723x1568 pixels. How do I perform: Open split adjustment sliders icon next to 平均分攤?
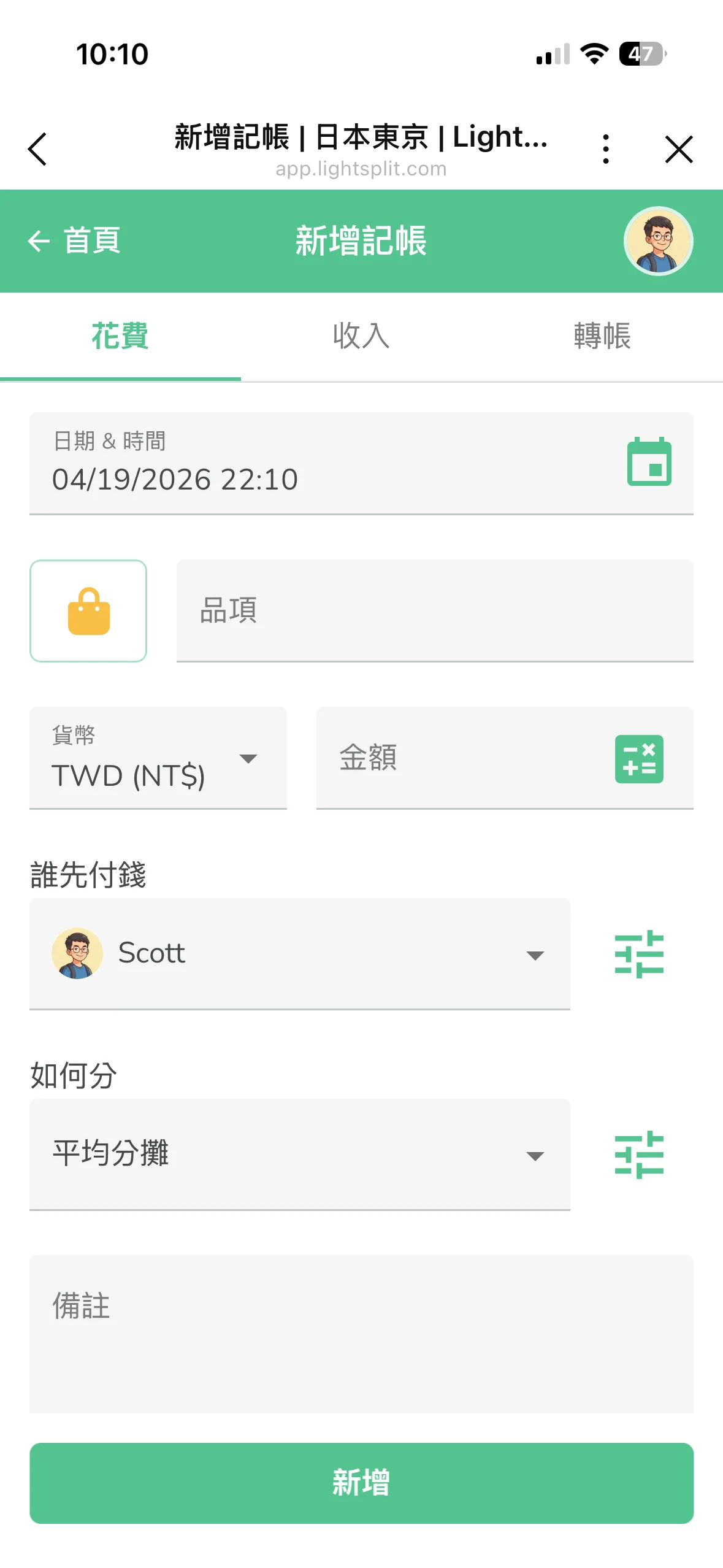[x=638, y=1153]
